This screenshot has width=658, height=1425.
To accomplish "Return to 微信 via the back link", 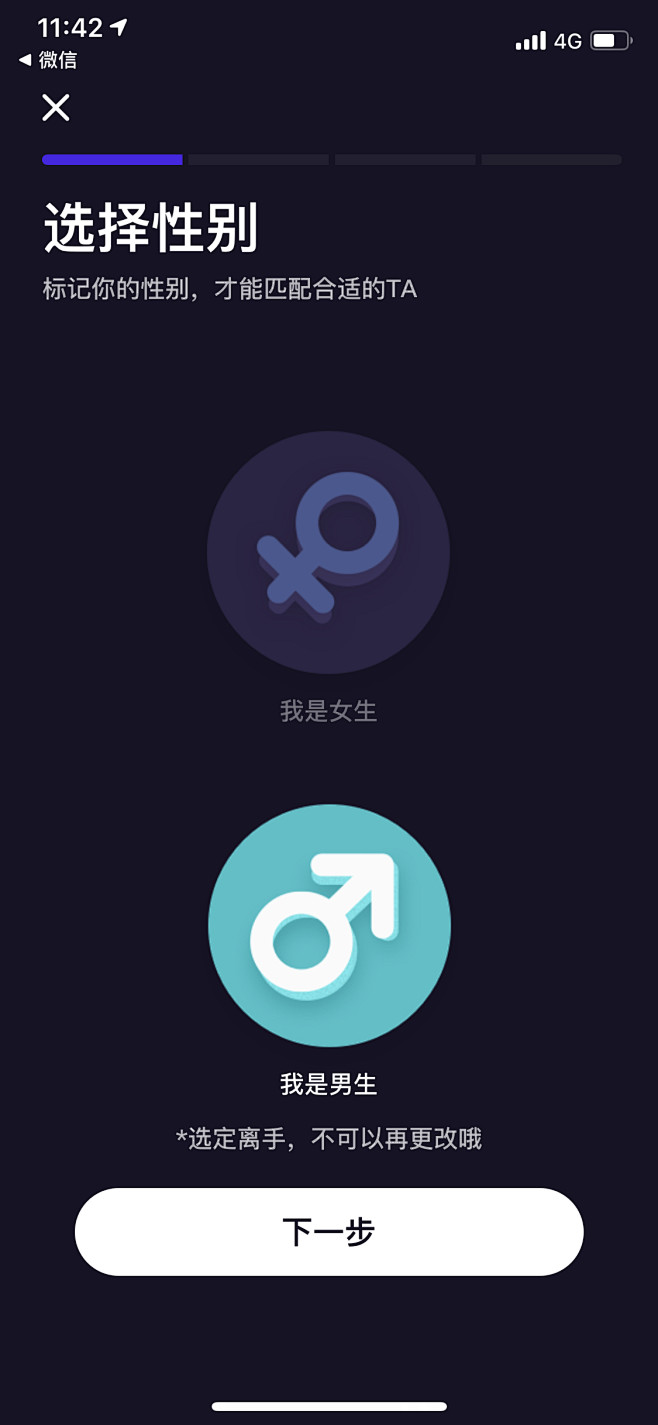I will (47, 60).
